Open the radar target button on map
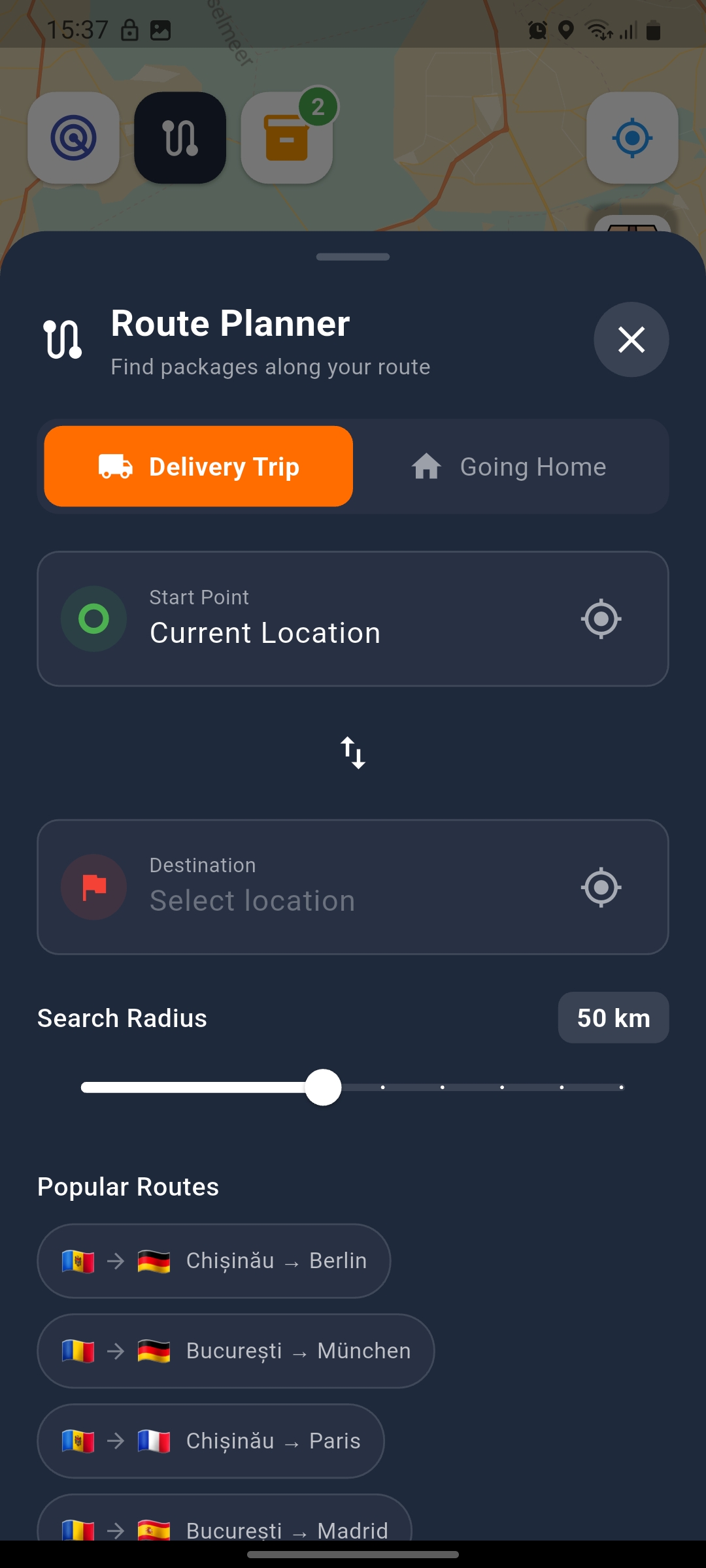Screen dimensions: 706x1568 pyautogui.click(x=73, y=138)
